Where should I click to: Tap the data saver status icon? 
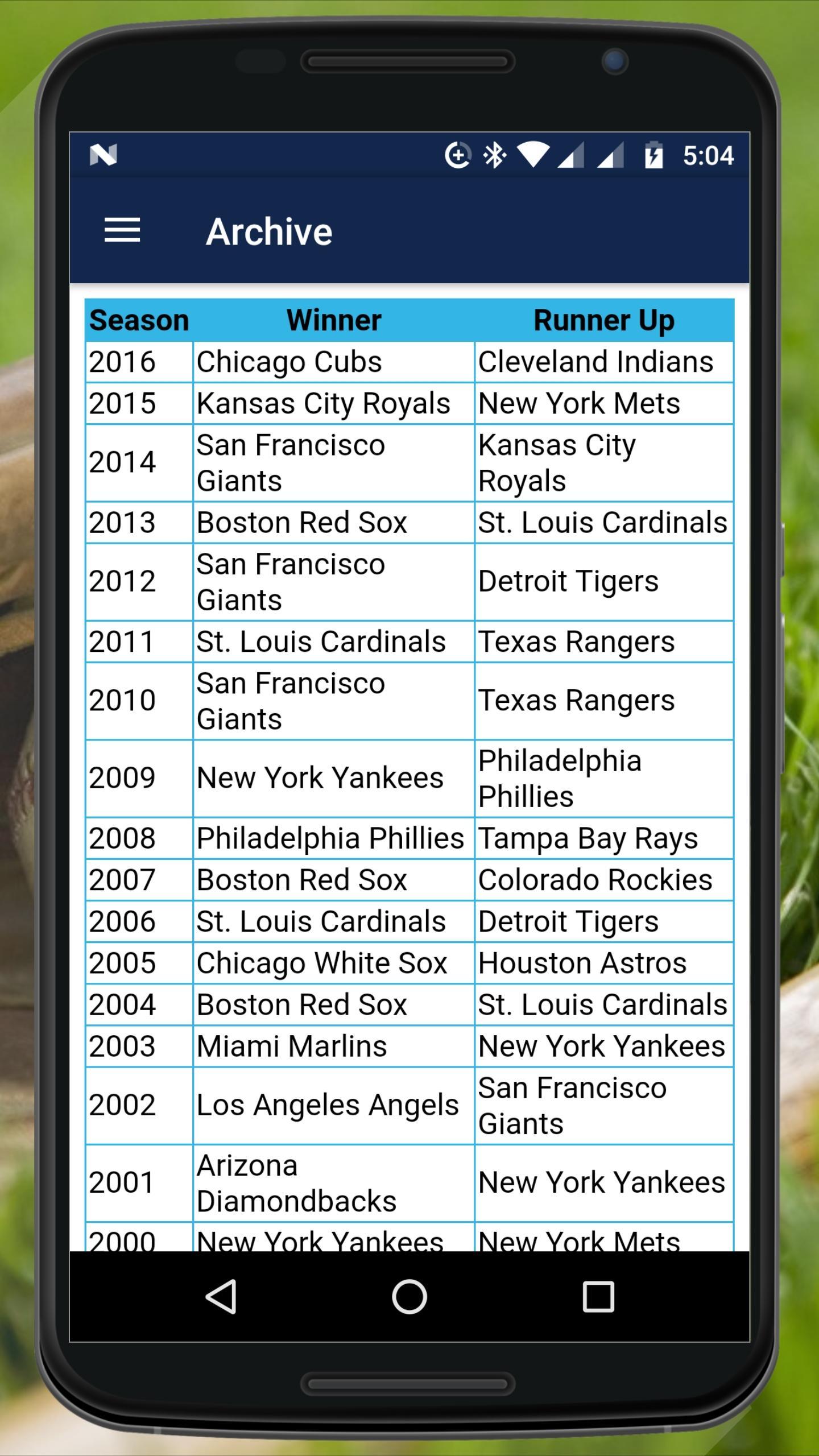pyautogui.click(x=458, y=155)
